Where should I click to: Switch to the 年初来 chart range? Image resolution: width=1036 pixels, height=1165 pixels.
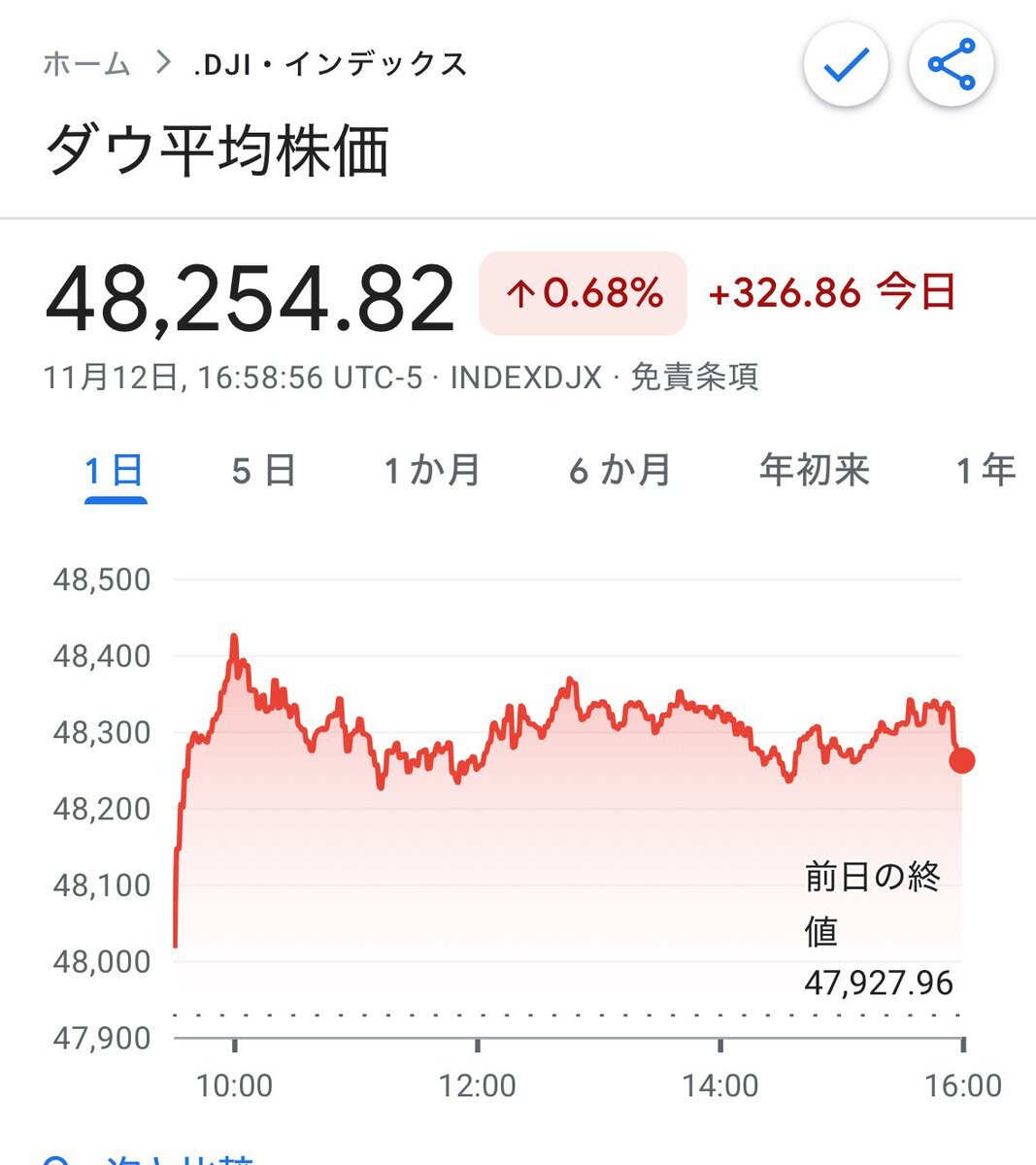[x=814, y=471]
